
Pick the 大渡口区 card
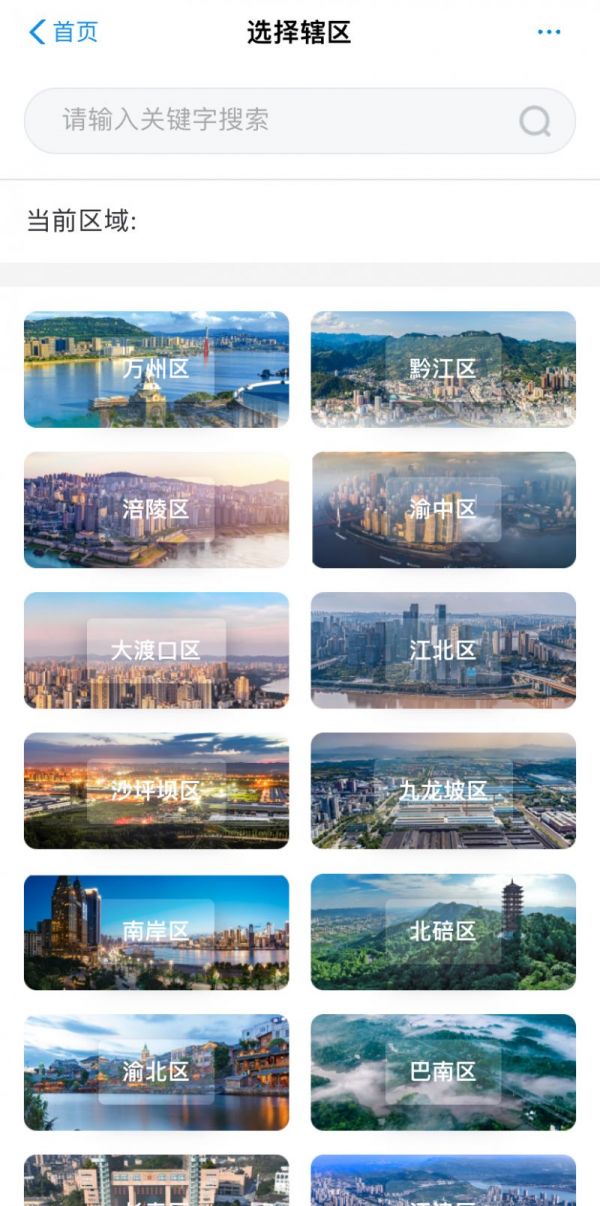(156, 650)
